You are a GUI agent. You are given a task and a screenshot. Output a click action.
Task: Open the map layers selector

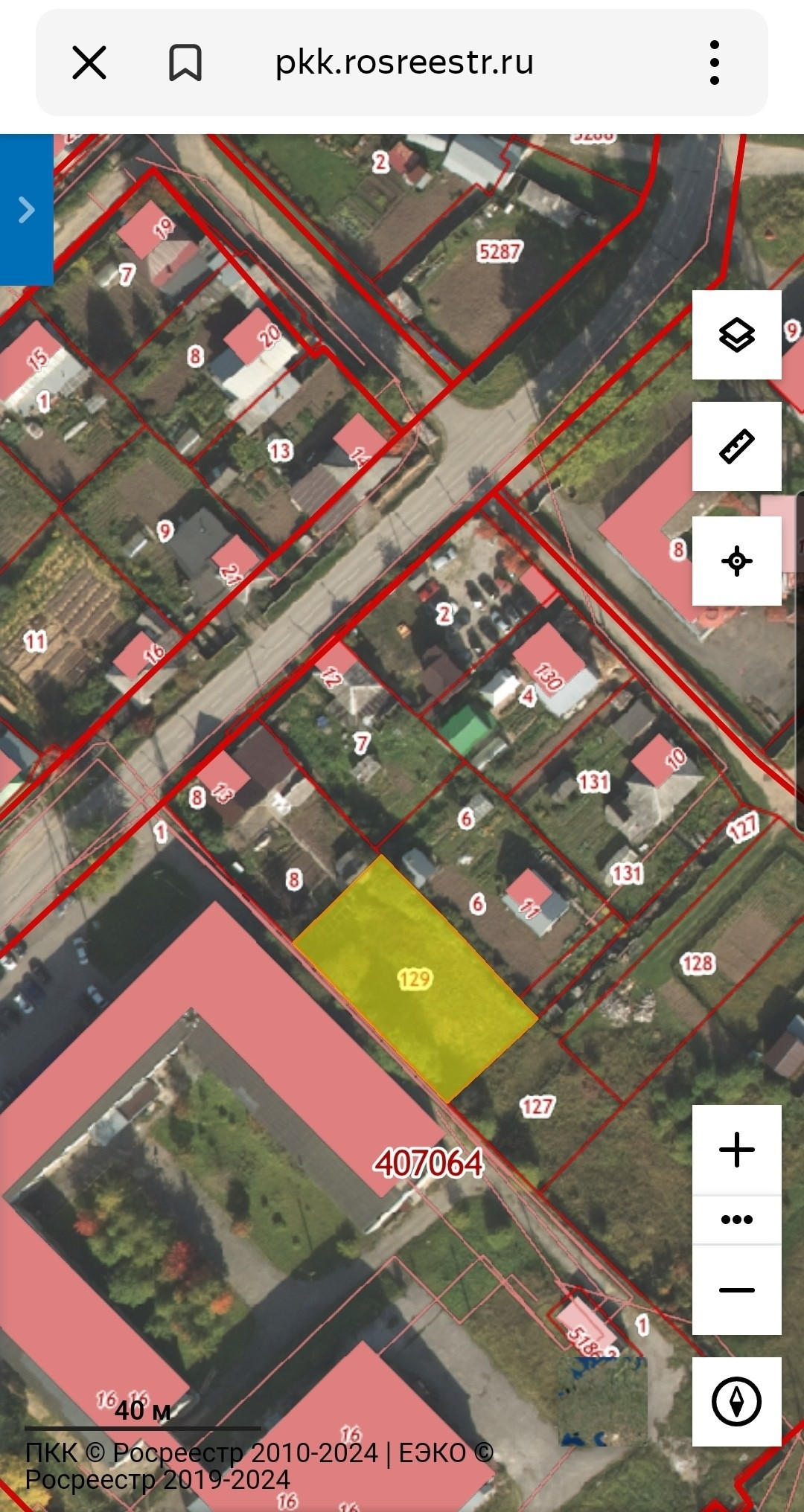pyautogui.click(x=736, y=335)
